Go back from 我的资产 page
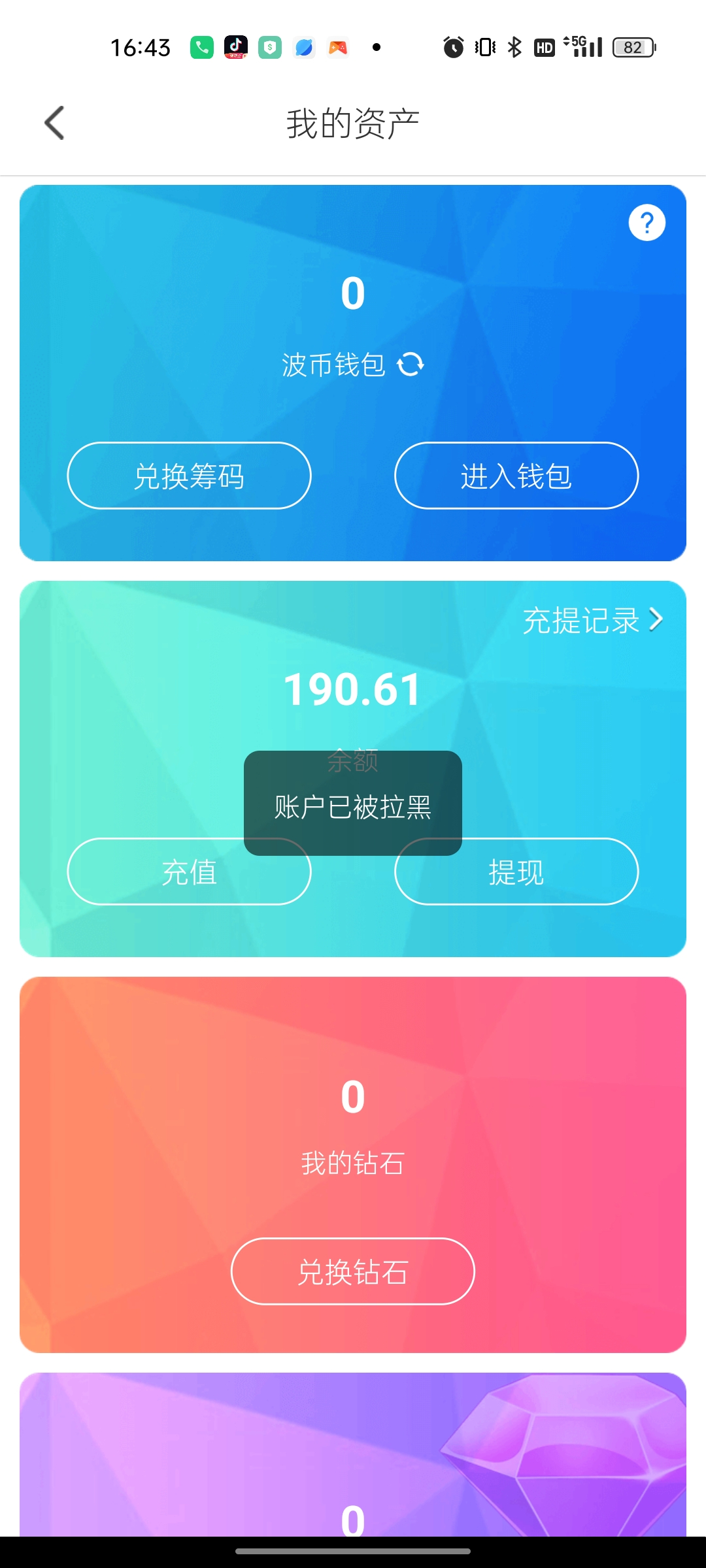 pos(55,123)
